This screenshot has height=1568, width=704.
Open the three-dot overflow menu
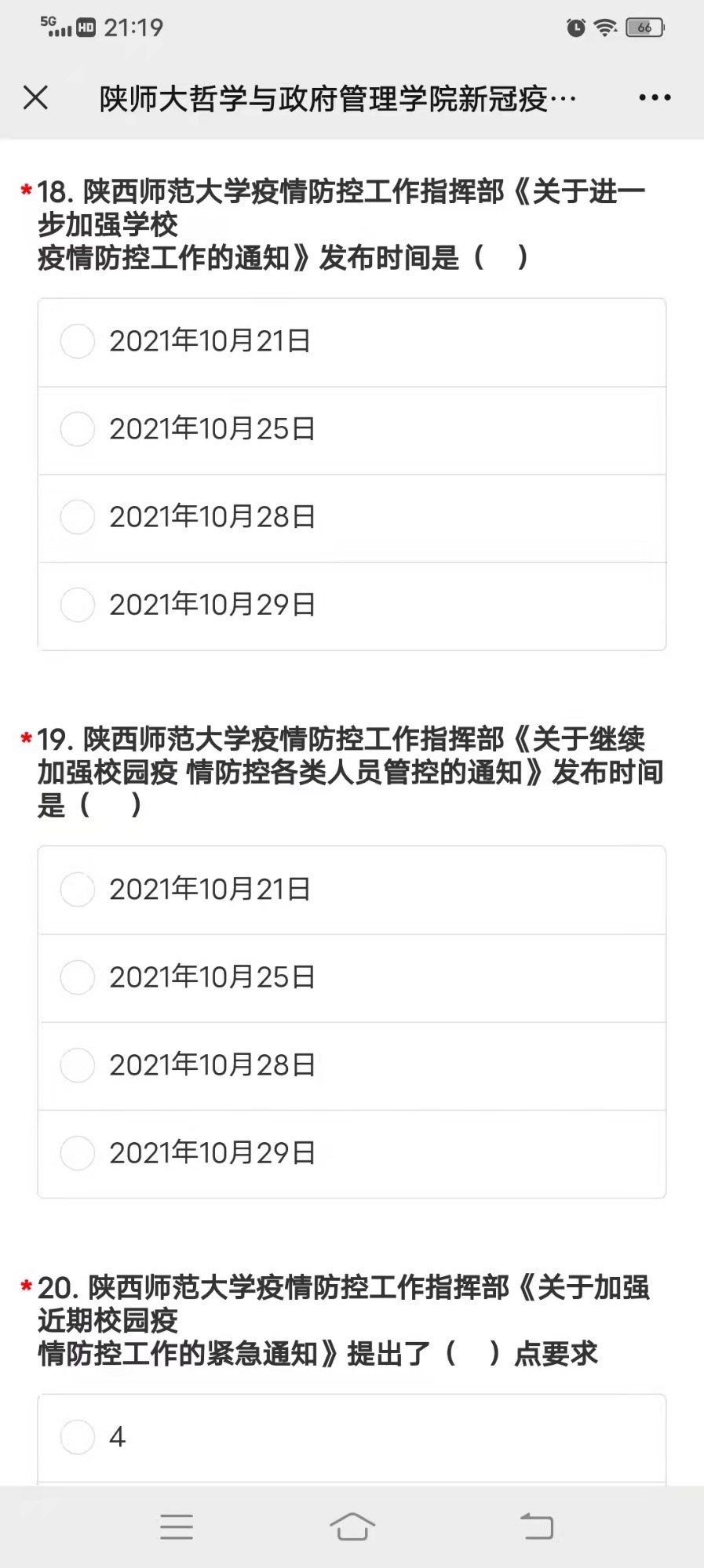655,98
